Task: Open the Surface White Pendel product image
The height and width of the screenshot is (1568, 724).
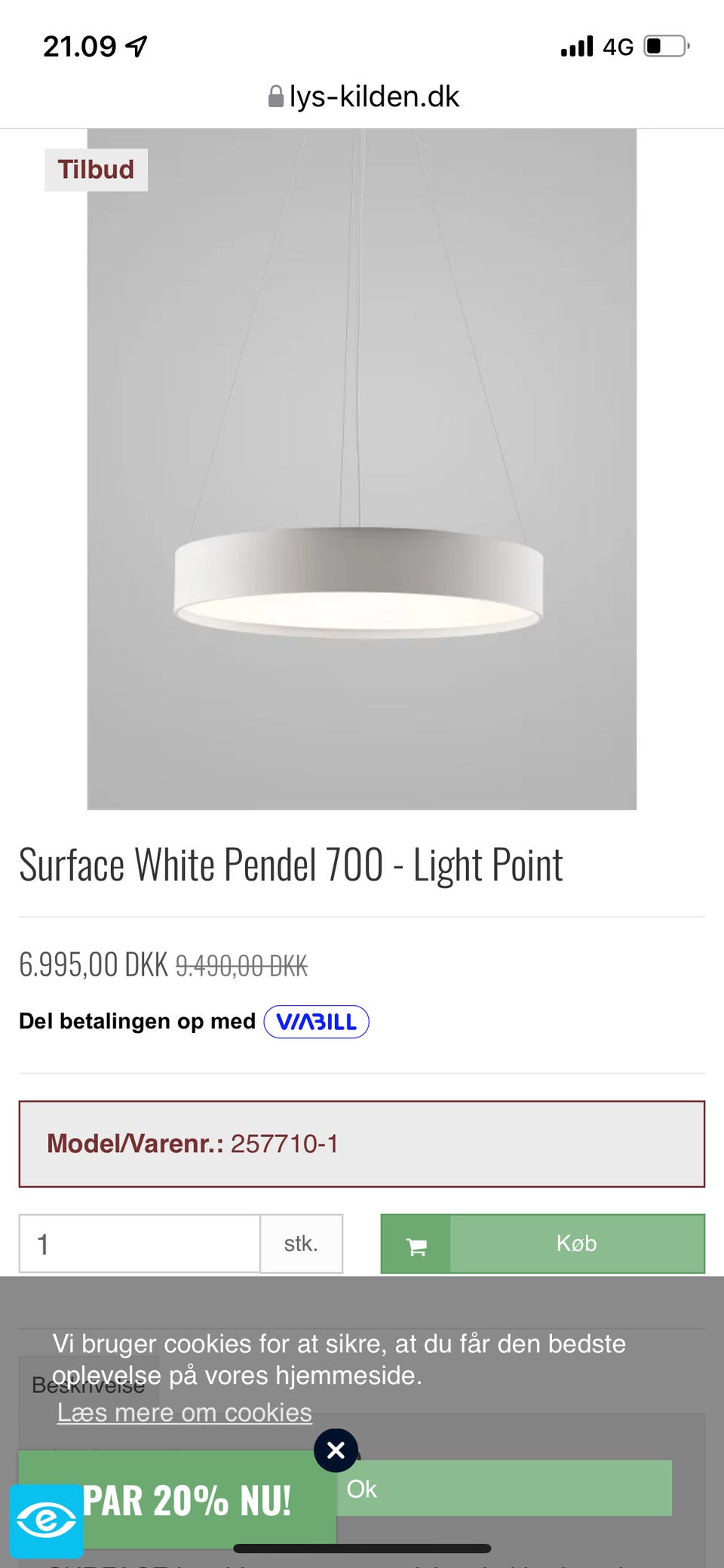Action: click(x=362, y=469)
